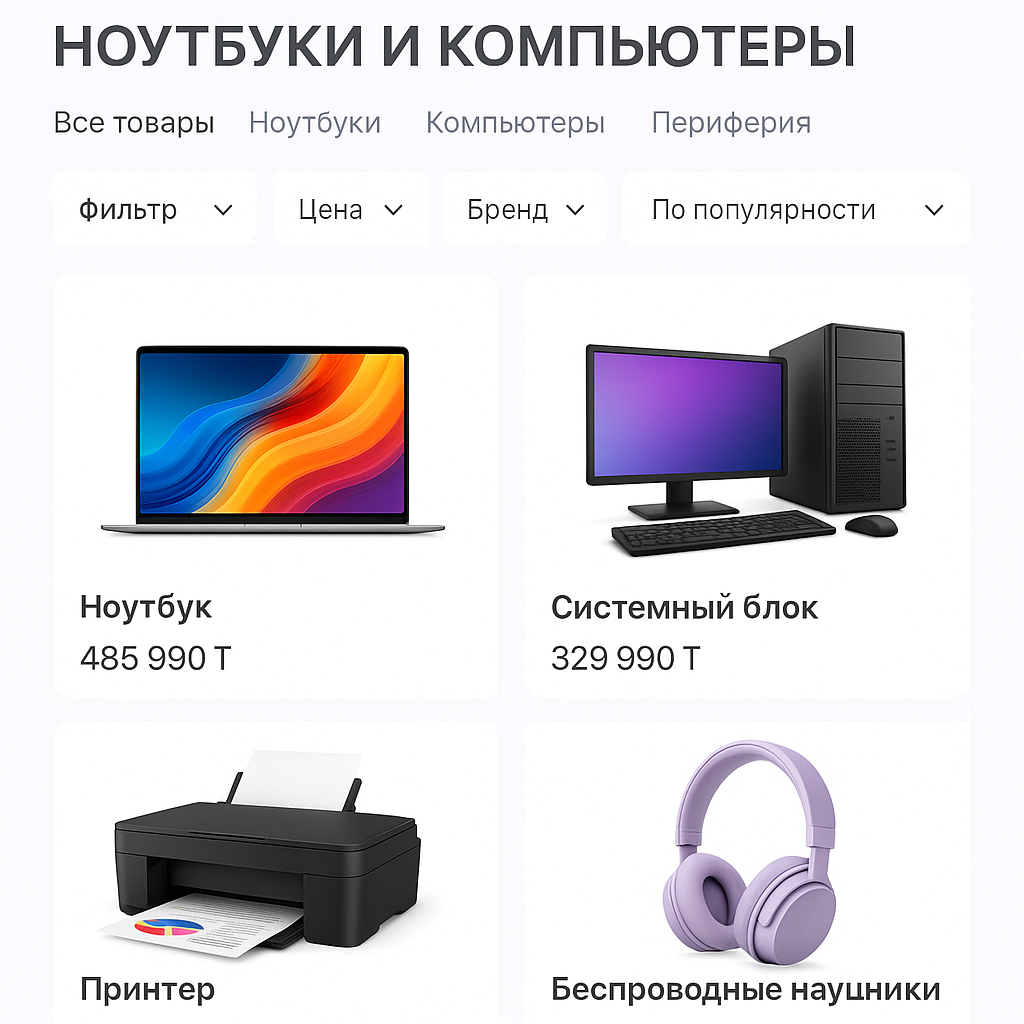The width and height of the screenshot is (1024, 1024).
Task: Switch to the Ноутбуки tab
Action: tap(315, 123)
